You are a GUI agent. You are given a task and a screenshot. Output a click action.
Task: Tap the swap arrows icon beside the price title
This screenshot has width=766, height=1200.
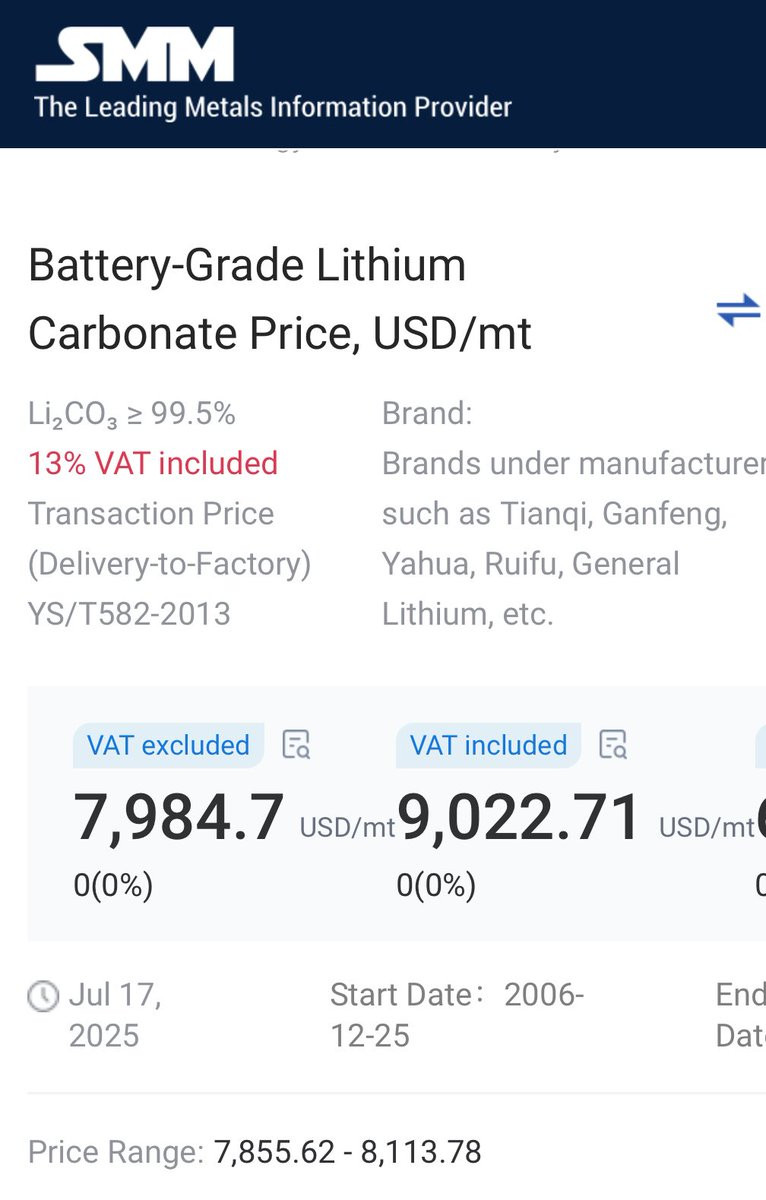[x=738, y=311]
